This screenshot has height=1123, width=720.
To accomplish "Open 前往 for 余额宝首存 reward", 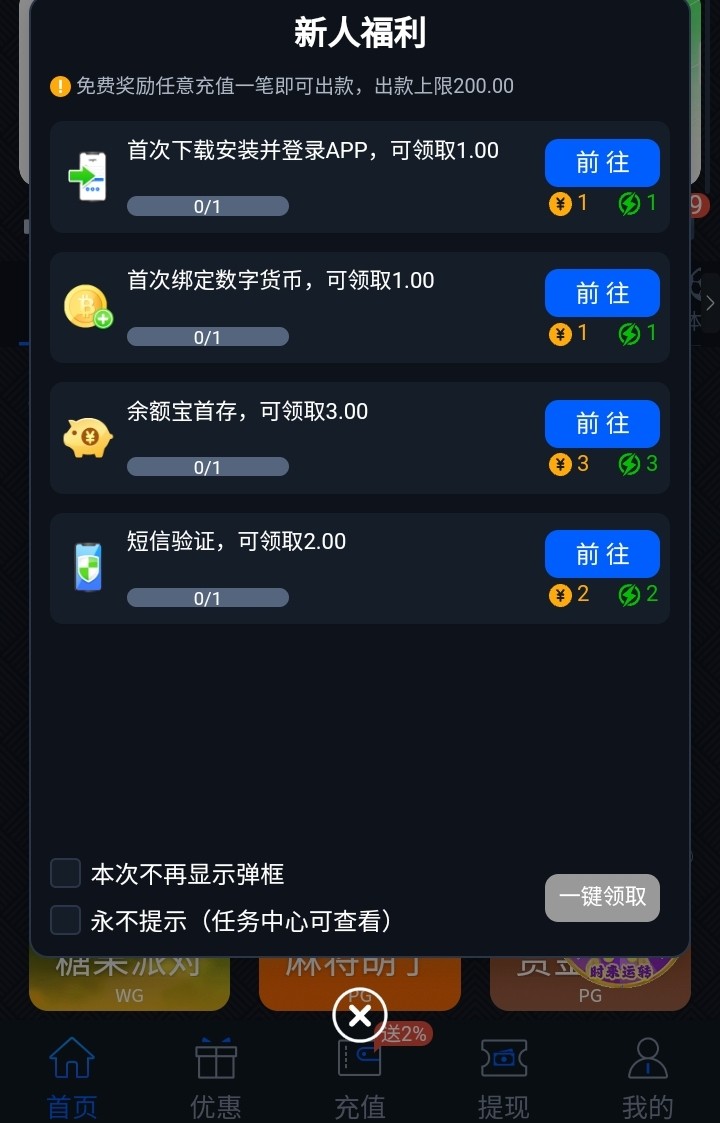I will [x=602, y=423].
